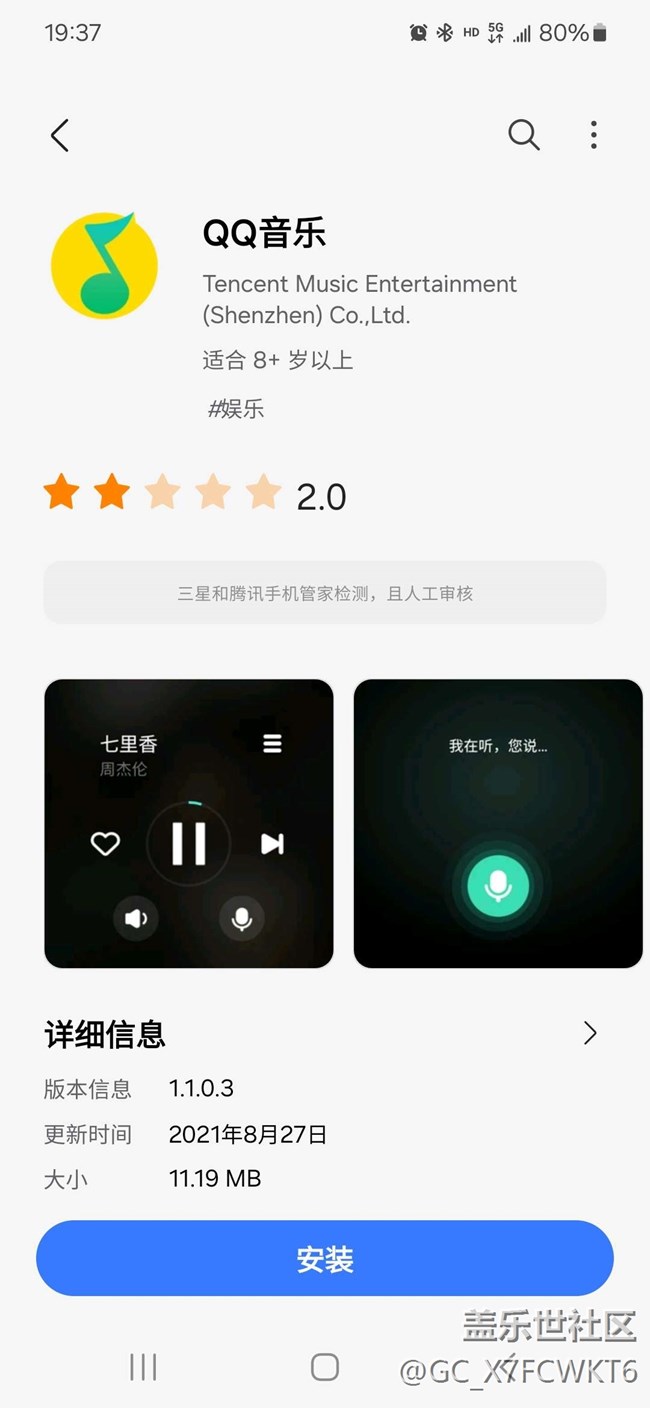Open the voice assistant screenshot preview
The image size is (650, 1408).
(498, 823)
